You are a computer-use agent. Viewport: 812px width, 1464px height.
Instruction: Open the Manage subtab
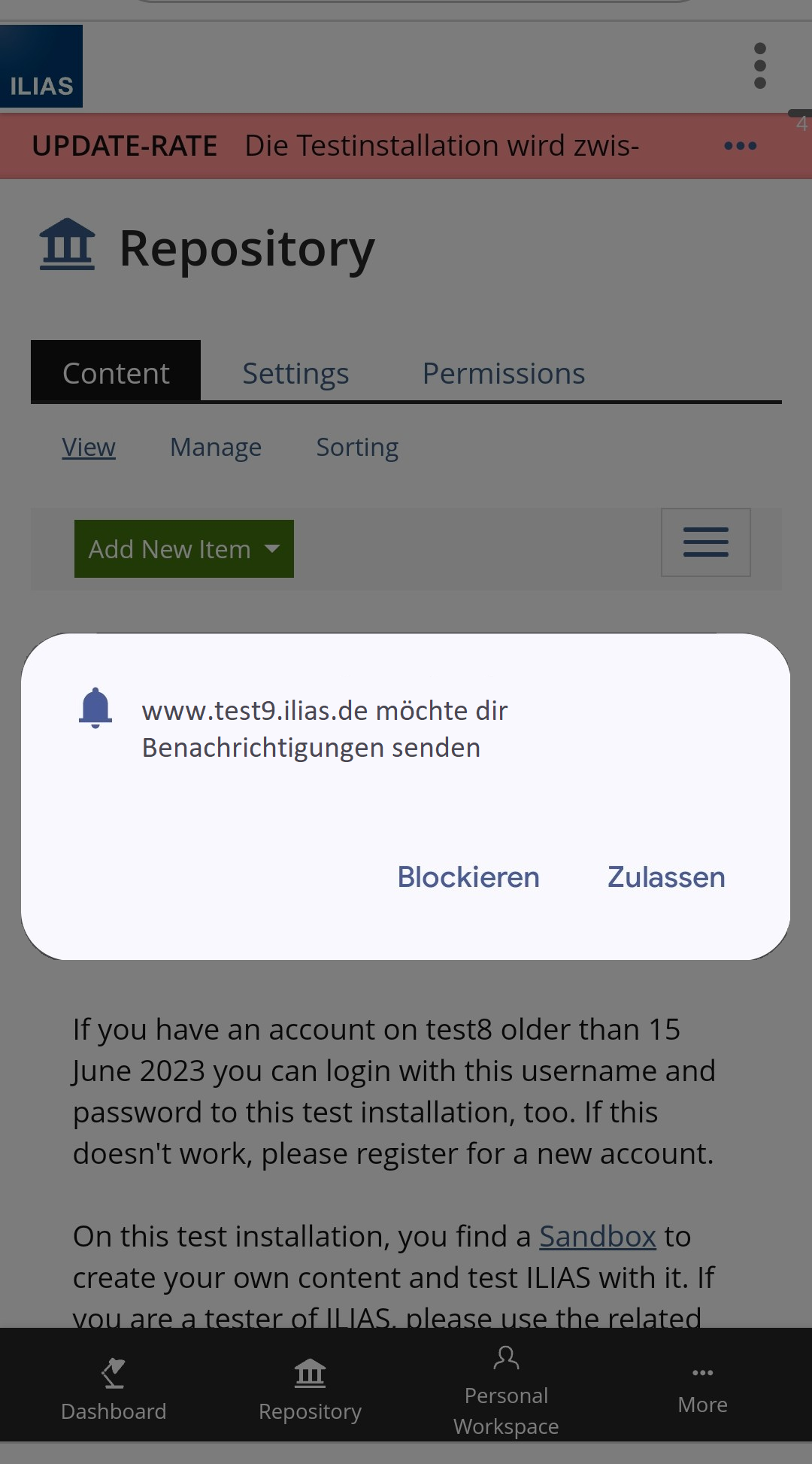coord(216,447)
